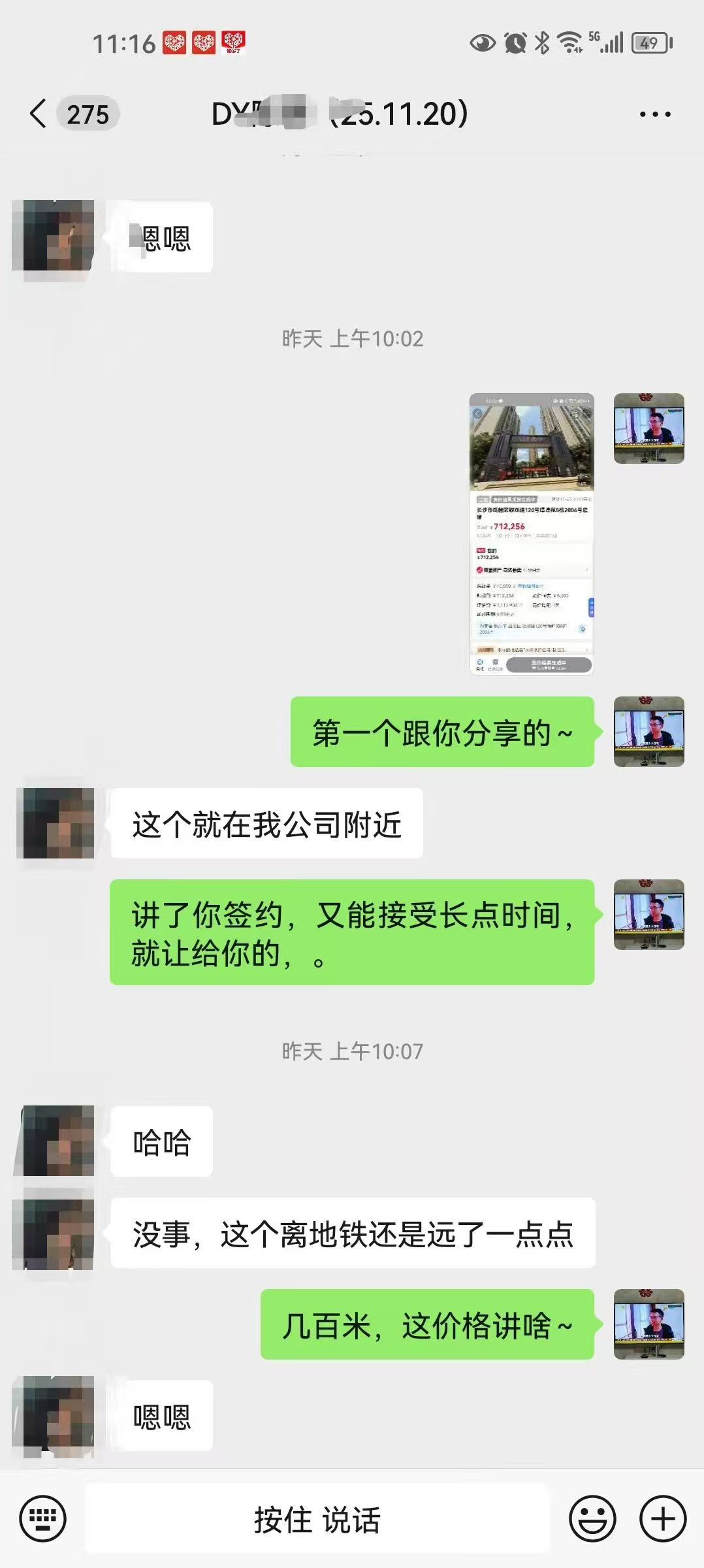Open my avatar beside 第一个跟你分享的
The image size is (704, 1568).
tap(648, 732)
